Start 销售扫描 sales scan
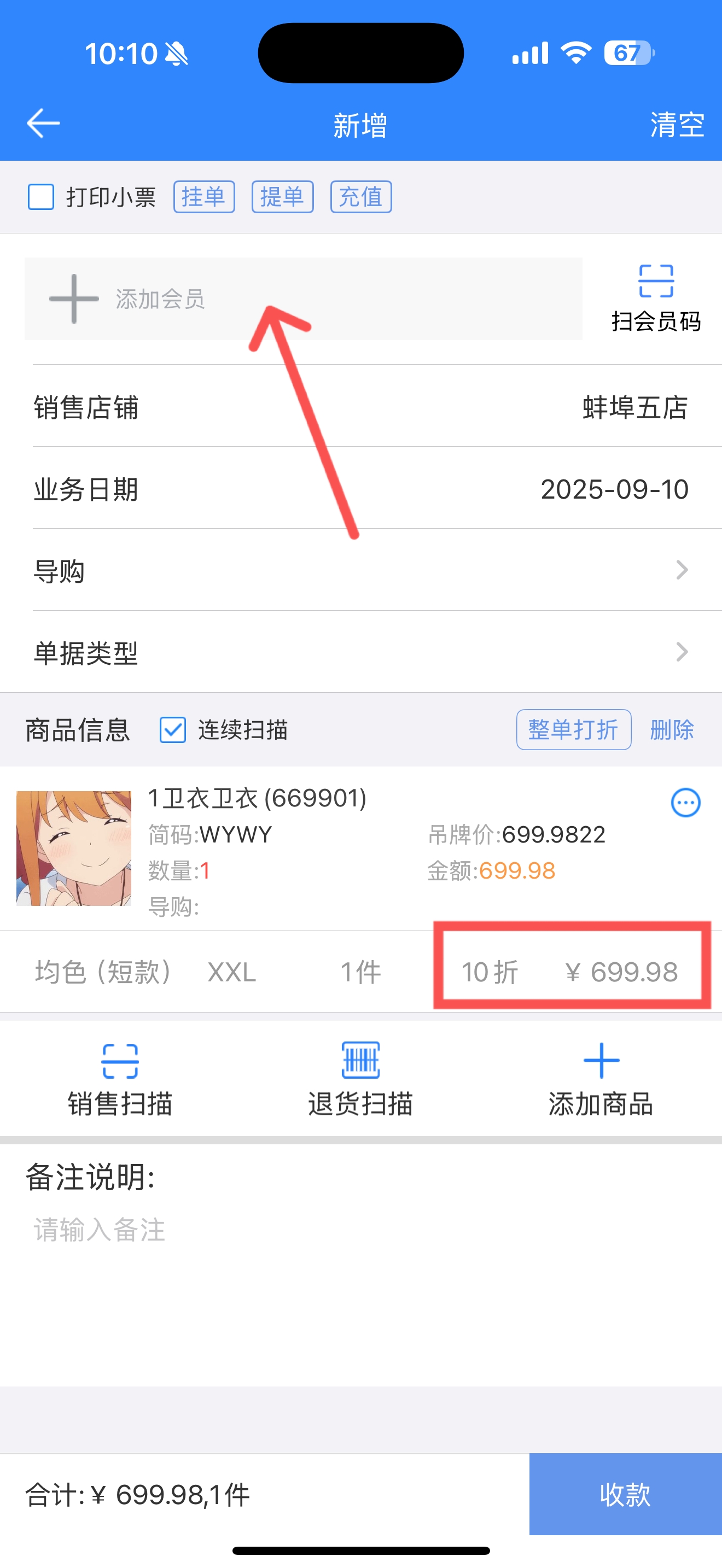Viewport: 722px width, 1568px height. click(x=120, y=1079)
